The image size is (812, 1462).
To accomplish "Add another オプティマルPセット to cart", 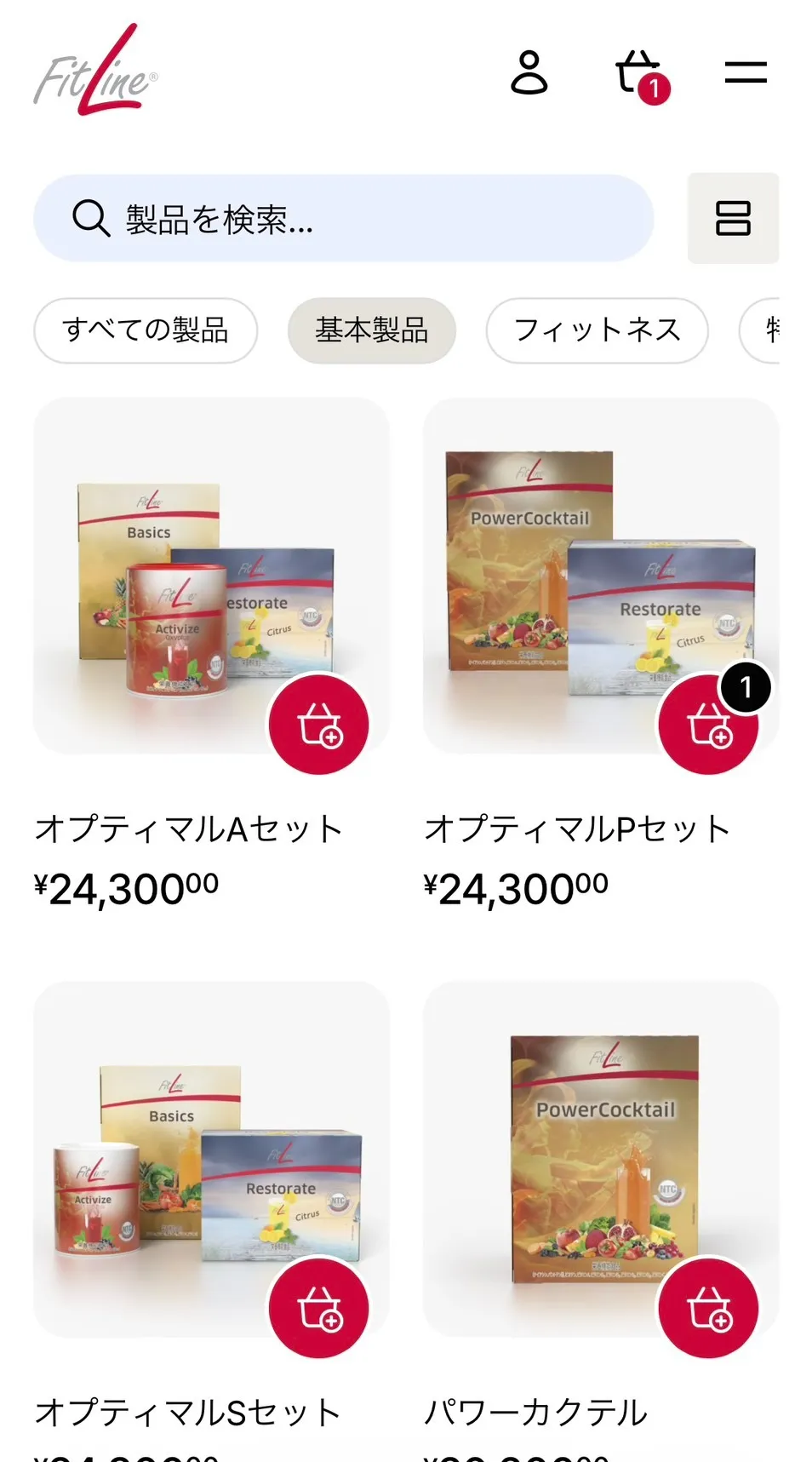I will click(x=707, y=725).
